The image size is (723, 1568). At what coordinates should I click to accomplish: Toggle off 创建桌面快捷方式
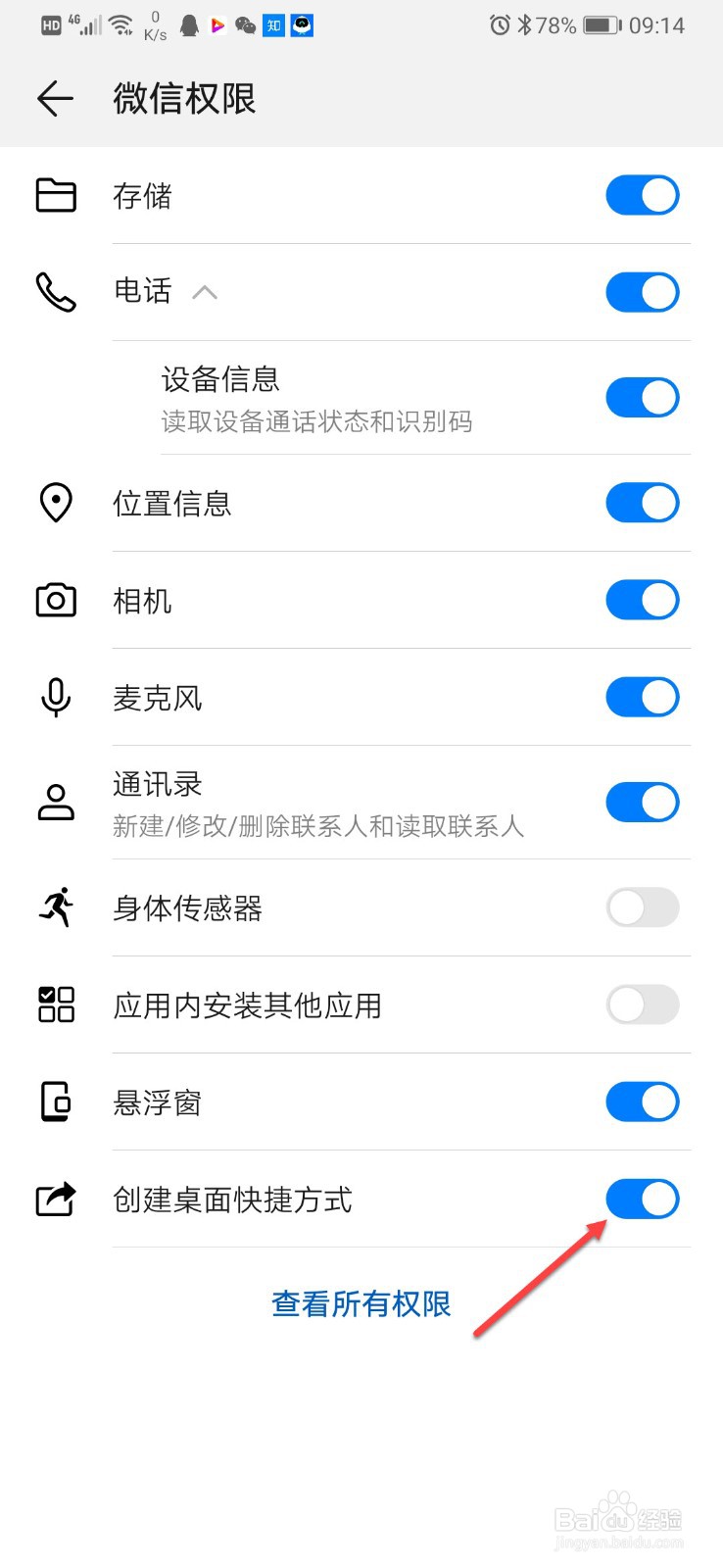click(x=642, y=1199)
